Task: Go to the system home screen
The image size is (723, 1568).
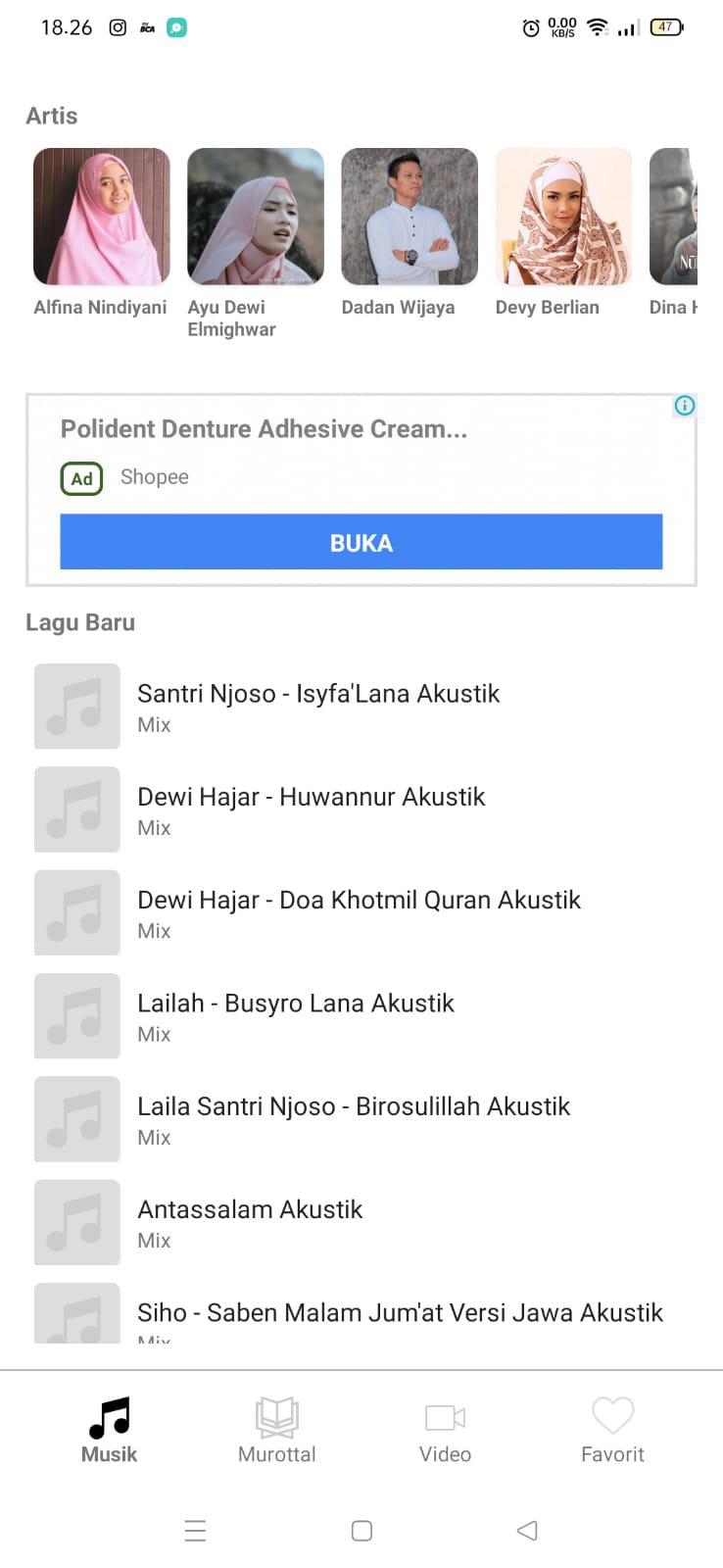Action: click(361, 1531)
